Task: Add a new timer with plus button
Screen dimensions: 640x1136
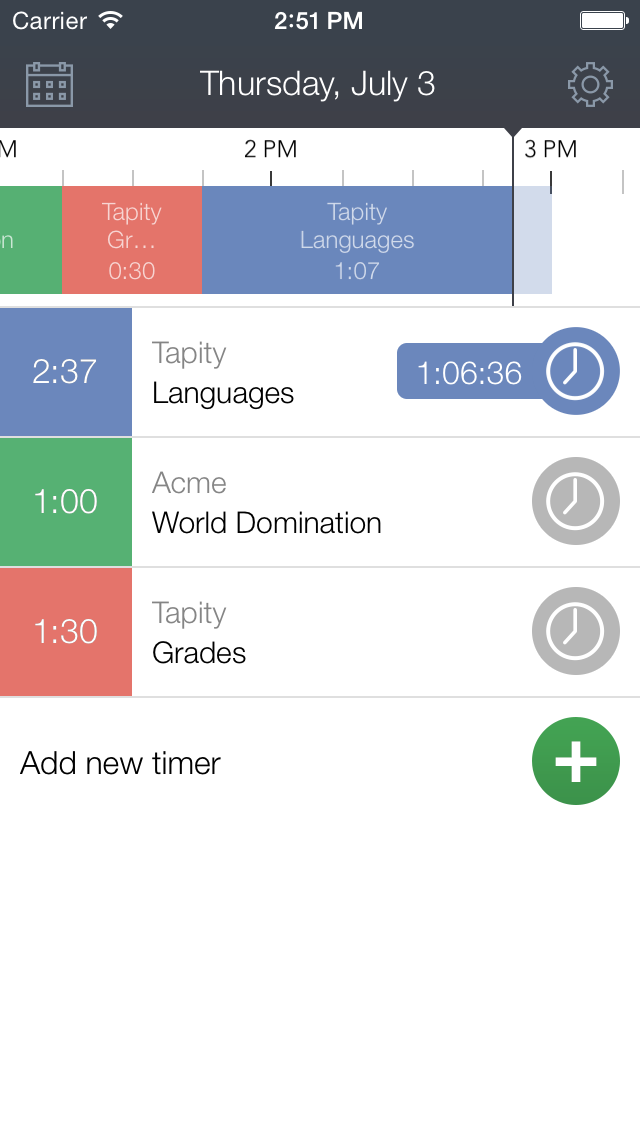Action: click(x=575, y=762)
